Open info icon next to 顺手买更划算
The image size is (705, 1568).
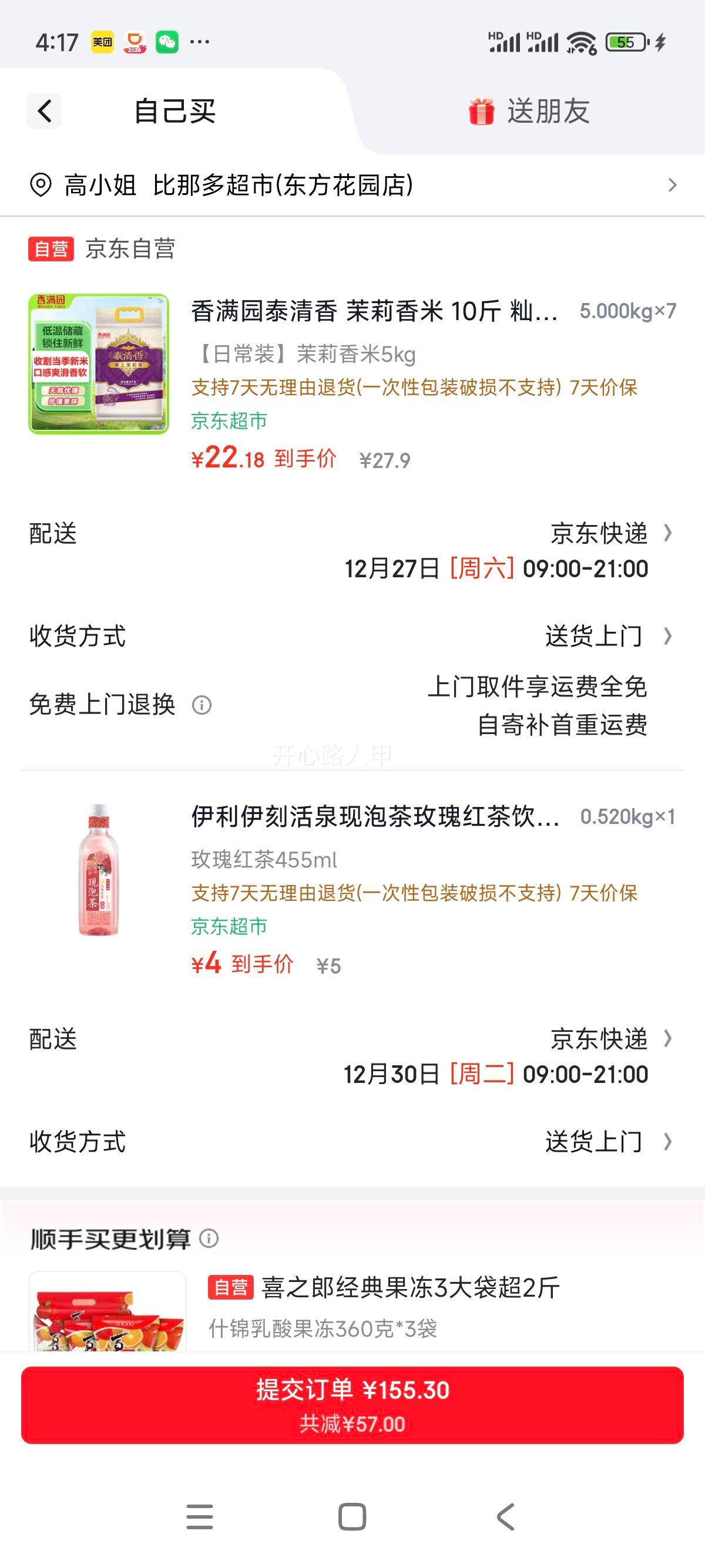[209, 1238]
